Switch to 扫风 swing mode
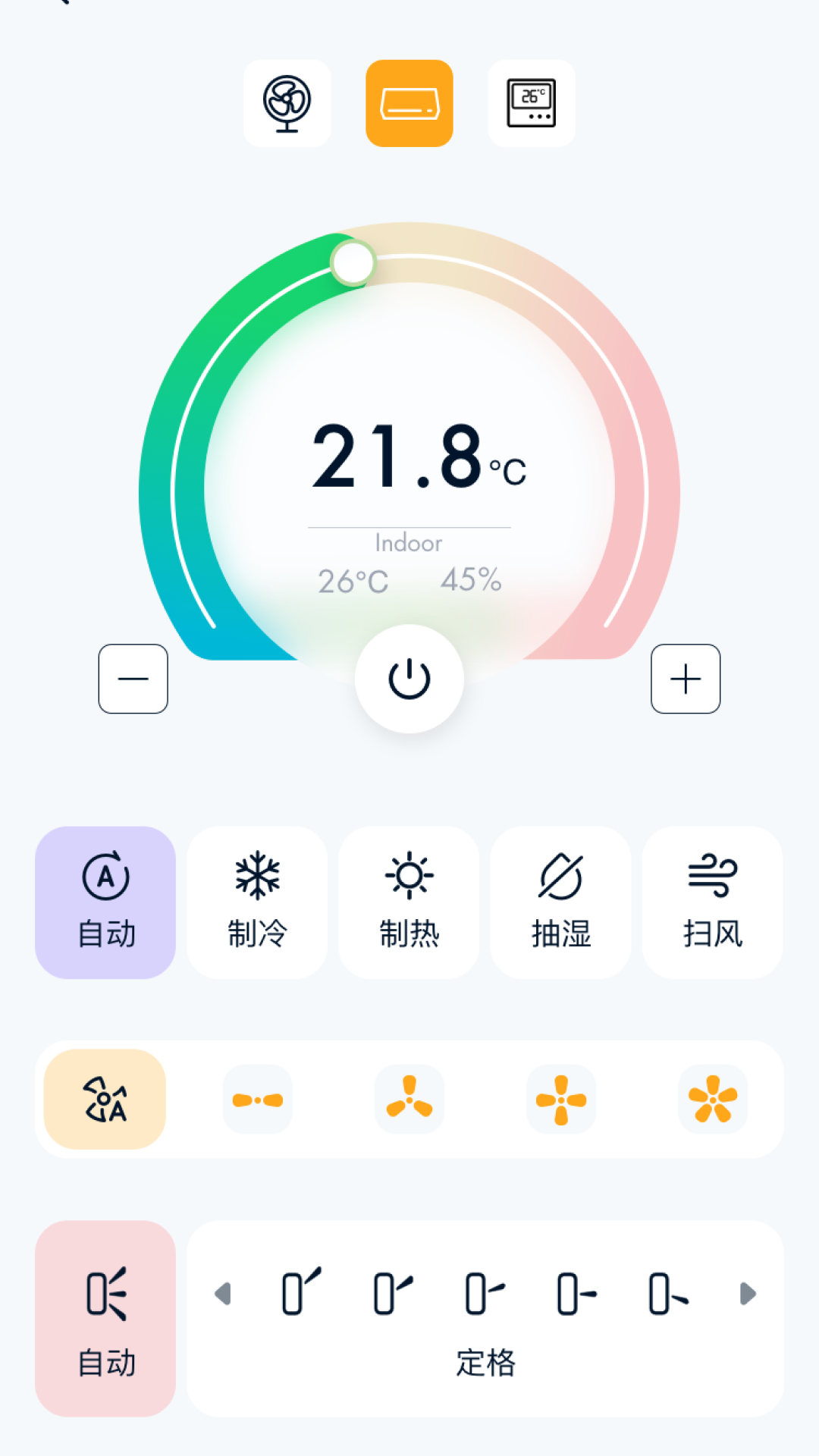The width and height of the screenshot is (819, 1456). (x=711, y=902)
